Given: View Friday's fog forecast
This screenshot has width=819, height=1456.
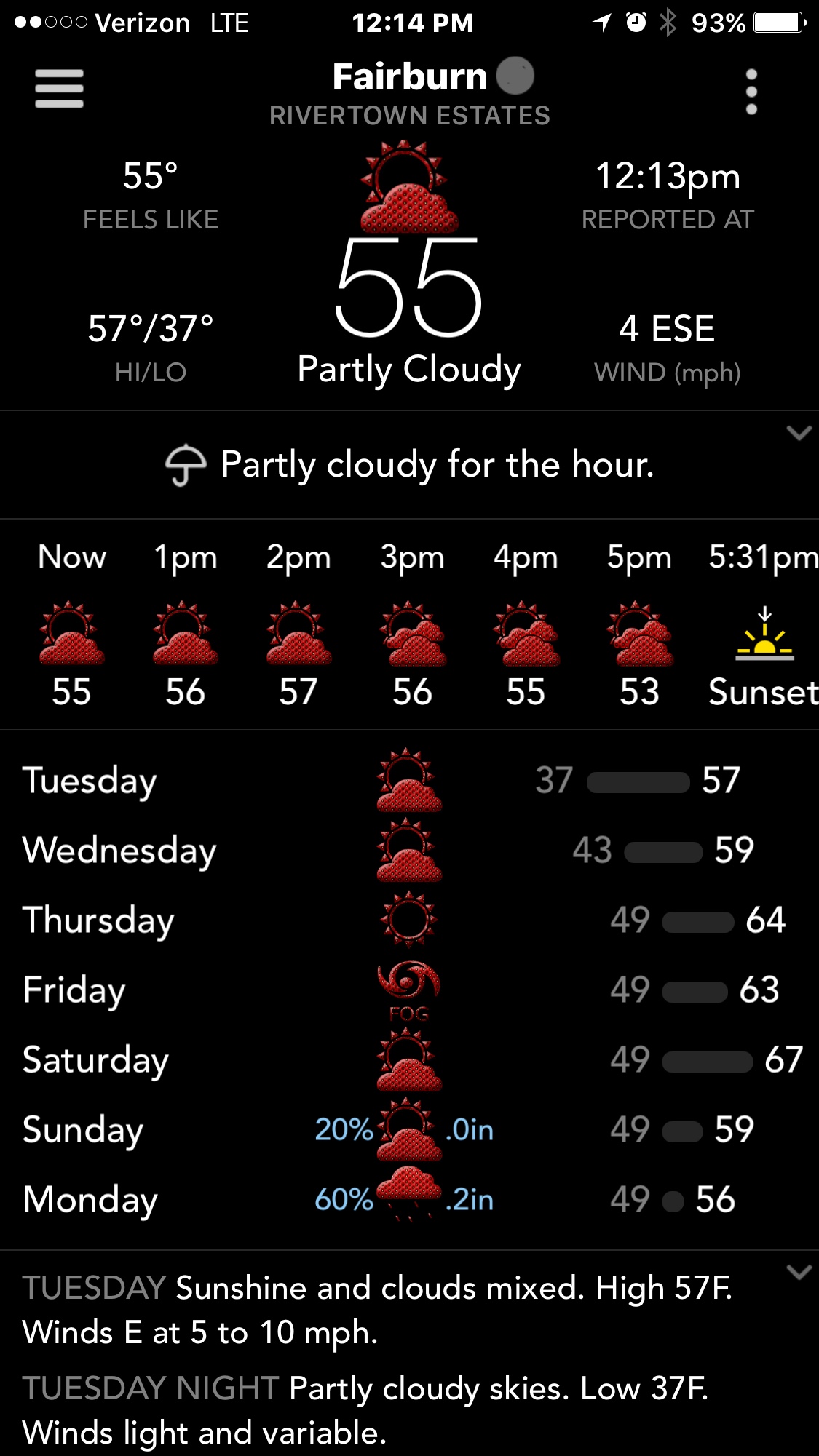Looking at the screenshot, I should 409,990.
